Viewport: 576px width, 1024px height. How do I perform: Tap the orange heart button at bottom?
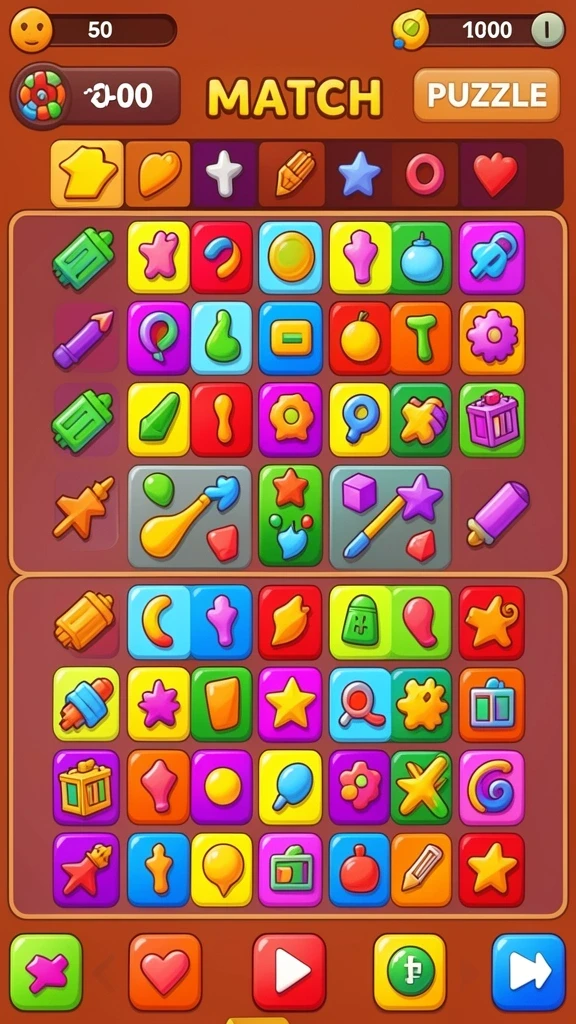[x=165, y=972]
